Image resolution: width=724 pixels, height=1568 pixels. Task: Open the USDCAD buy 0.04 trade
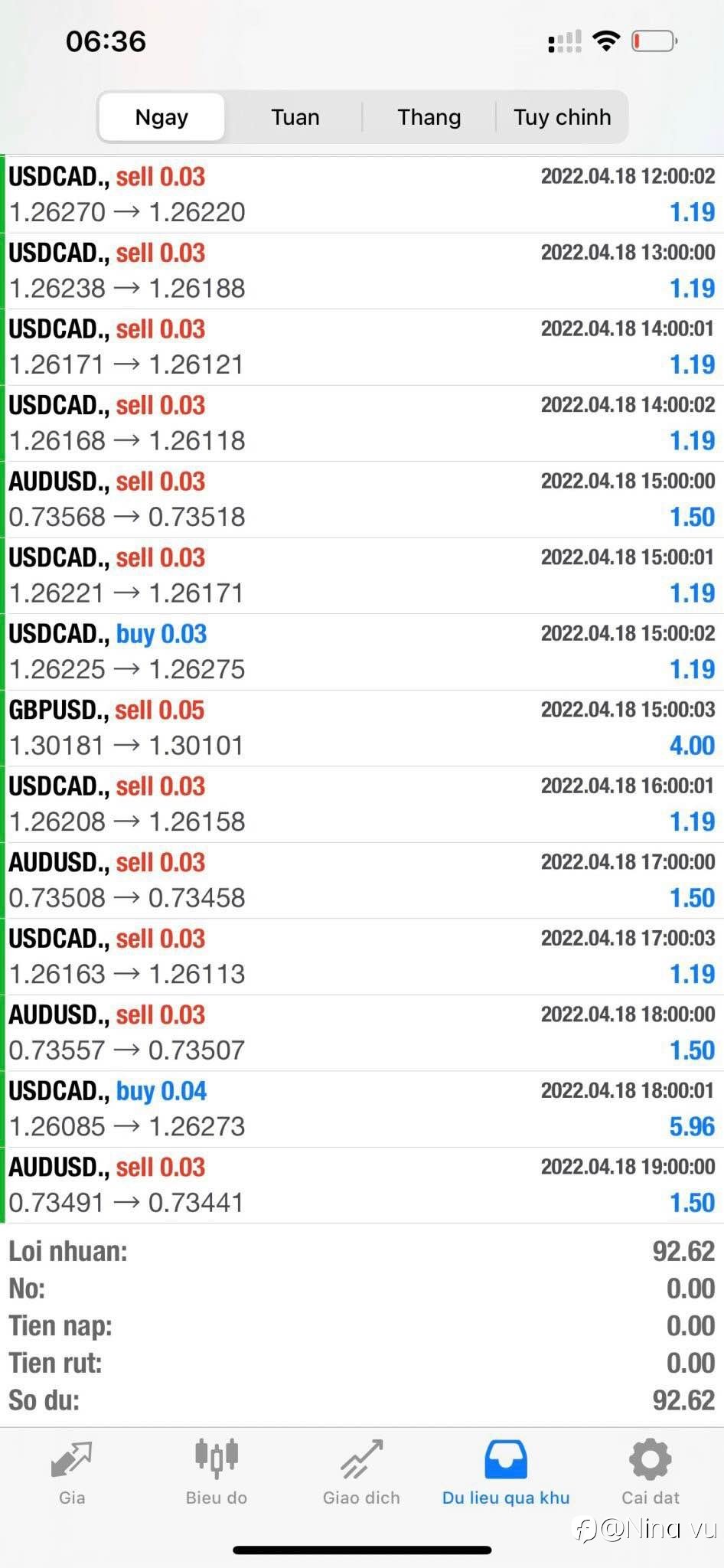(362, 1109)
